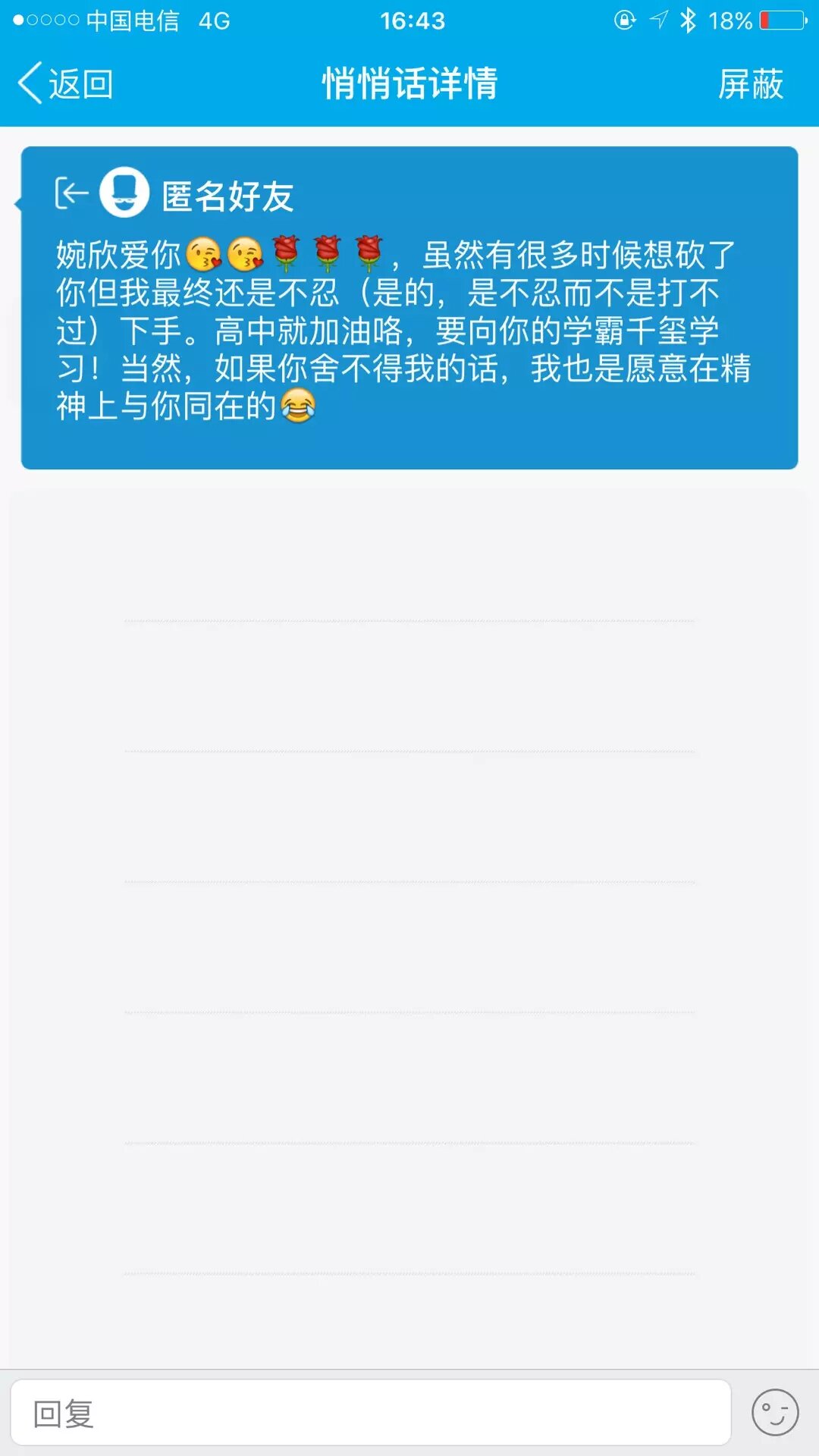Tap the 回复 reply input field

click(370, 1413)
